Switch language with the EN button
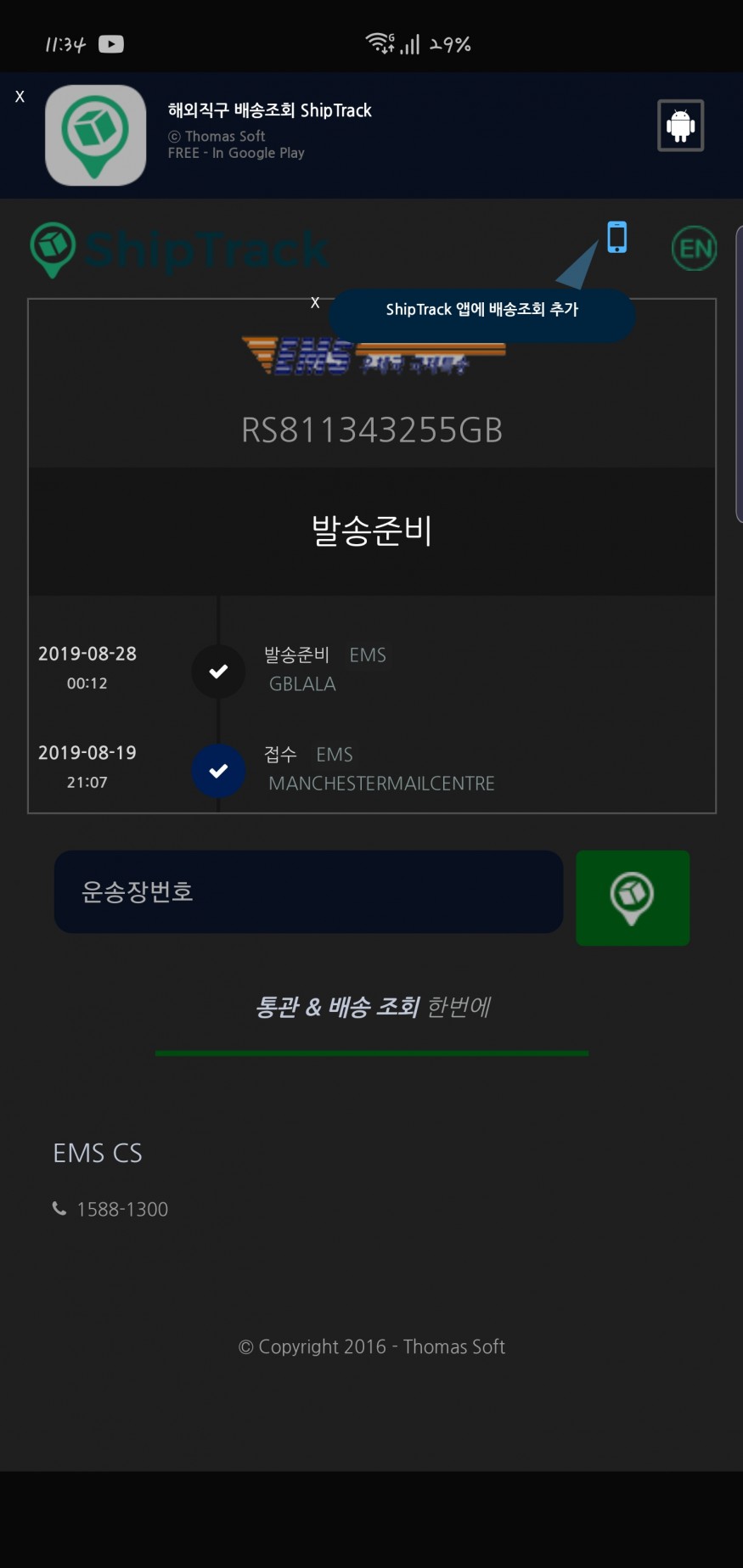The width and height of the screenshot is (743, 1568). pyautogui.click(x=695, y=248)
